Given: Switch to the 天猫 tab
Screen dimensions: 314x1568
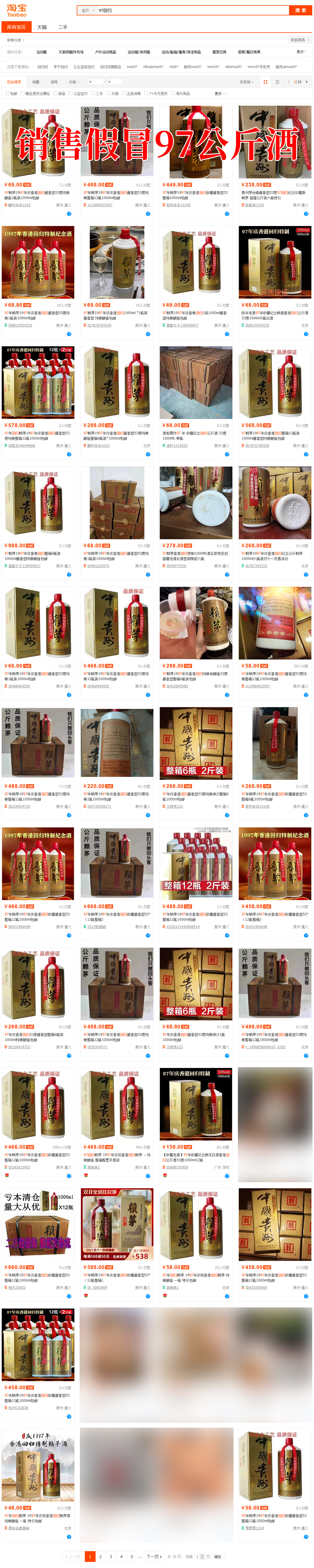Looking at the screenshot, I should pos(42,27).
